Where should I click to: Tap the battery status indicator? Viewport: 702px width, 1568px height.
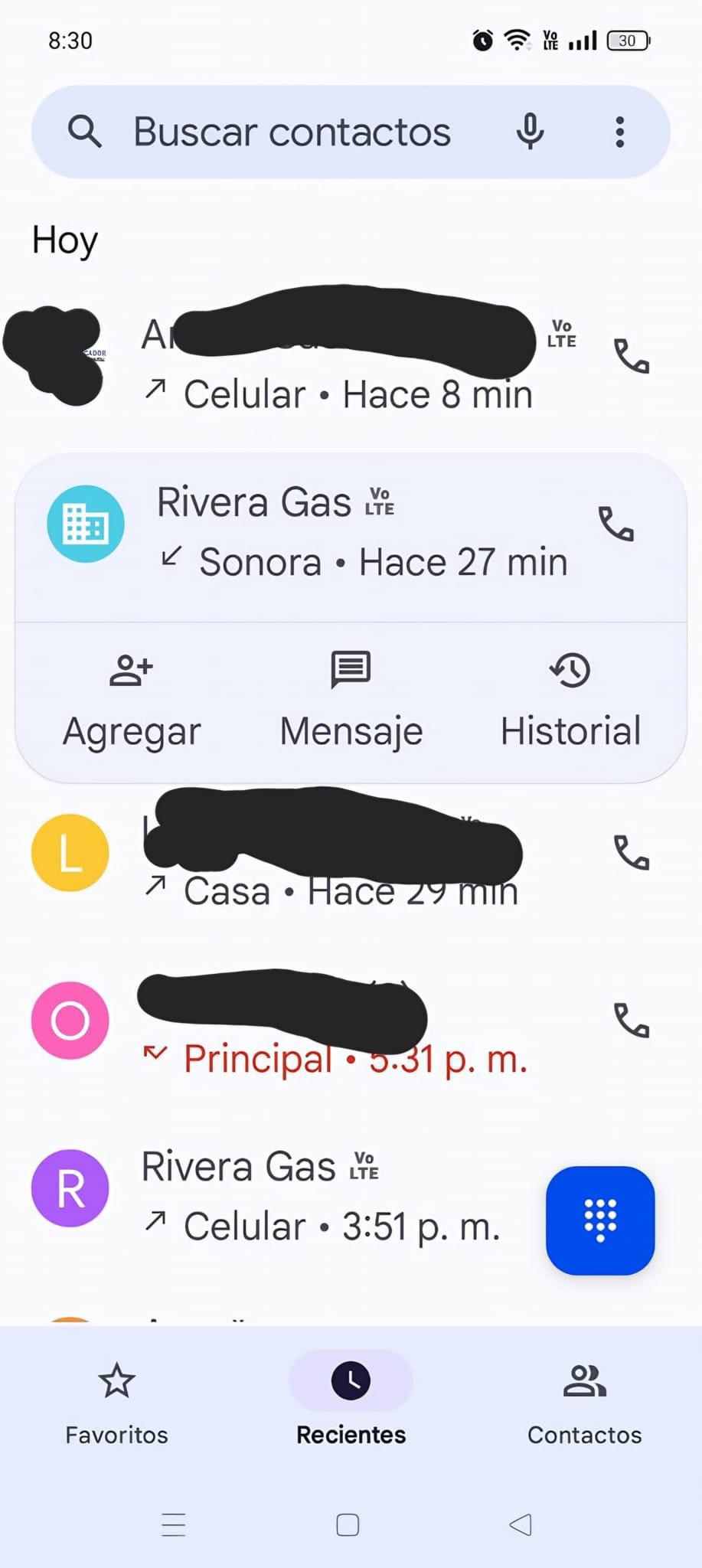pyautogui.click(x=628, y=40)
